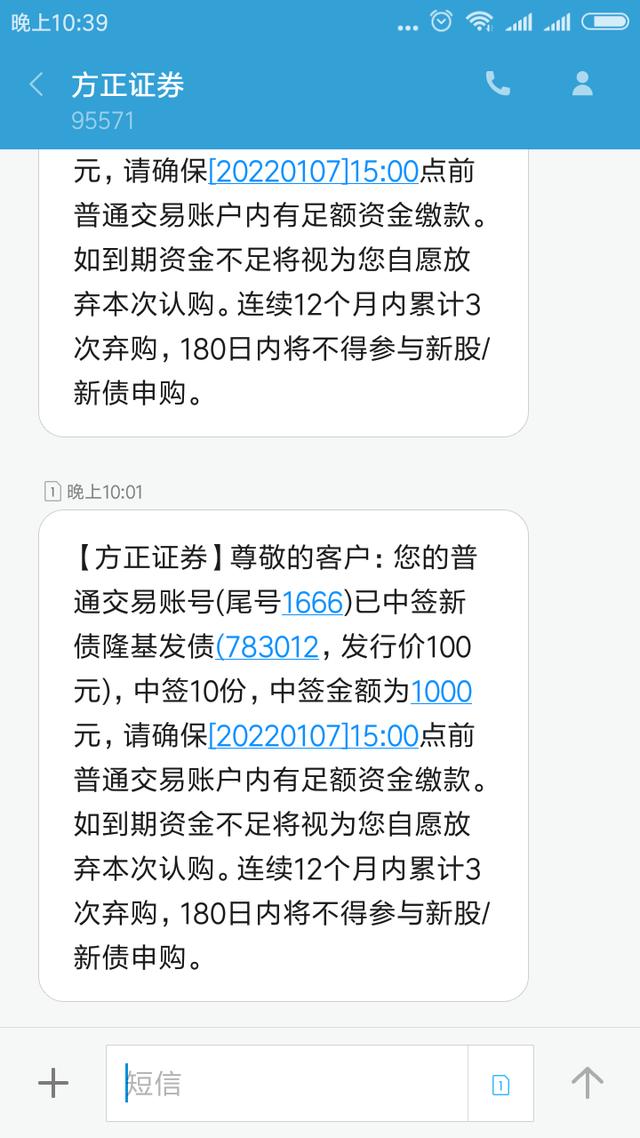Viewport: 640px width, 1138px height.
Task: Send the message with the up arrow
Action: click(x=587, y=1083)
